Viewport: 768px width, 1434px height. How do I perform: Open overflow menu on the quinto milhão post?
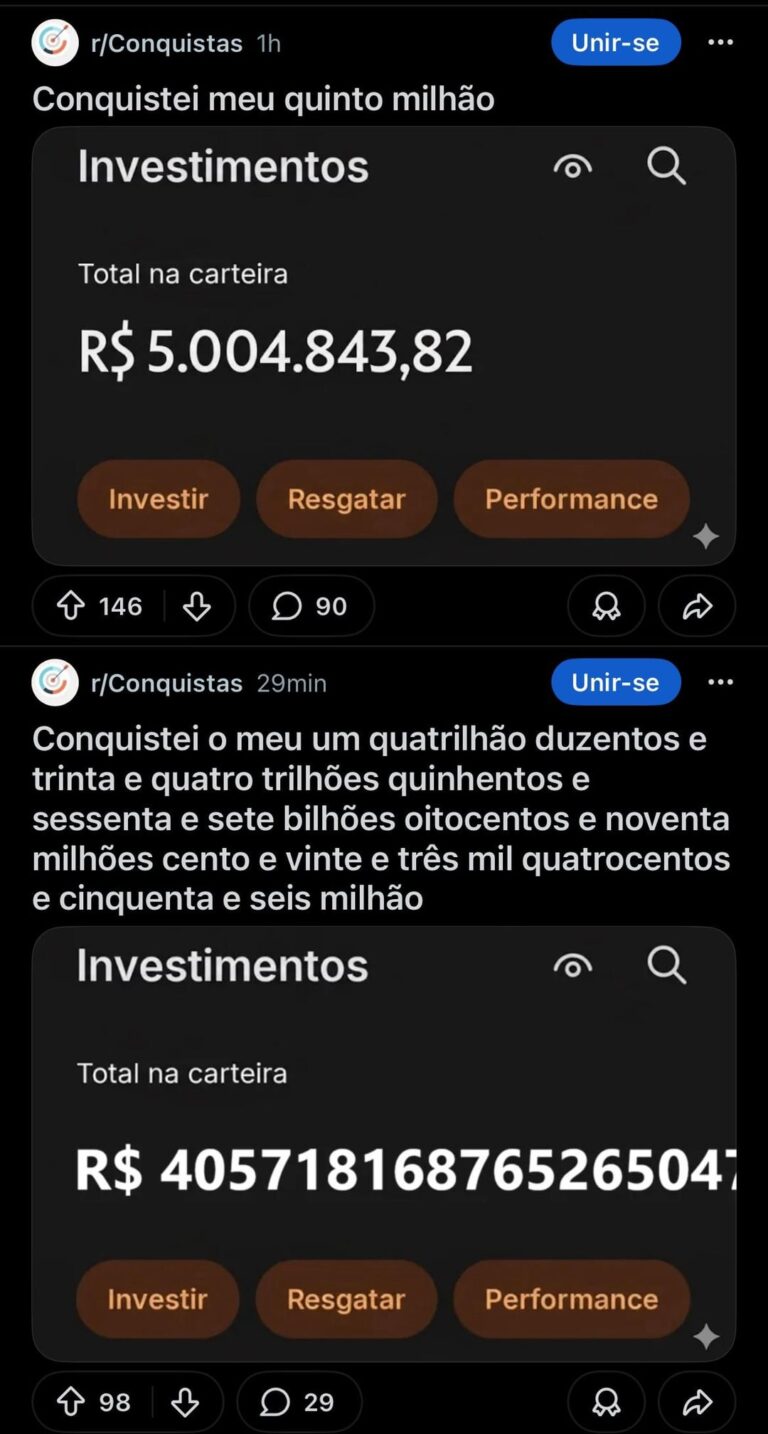(720, 43)
